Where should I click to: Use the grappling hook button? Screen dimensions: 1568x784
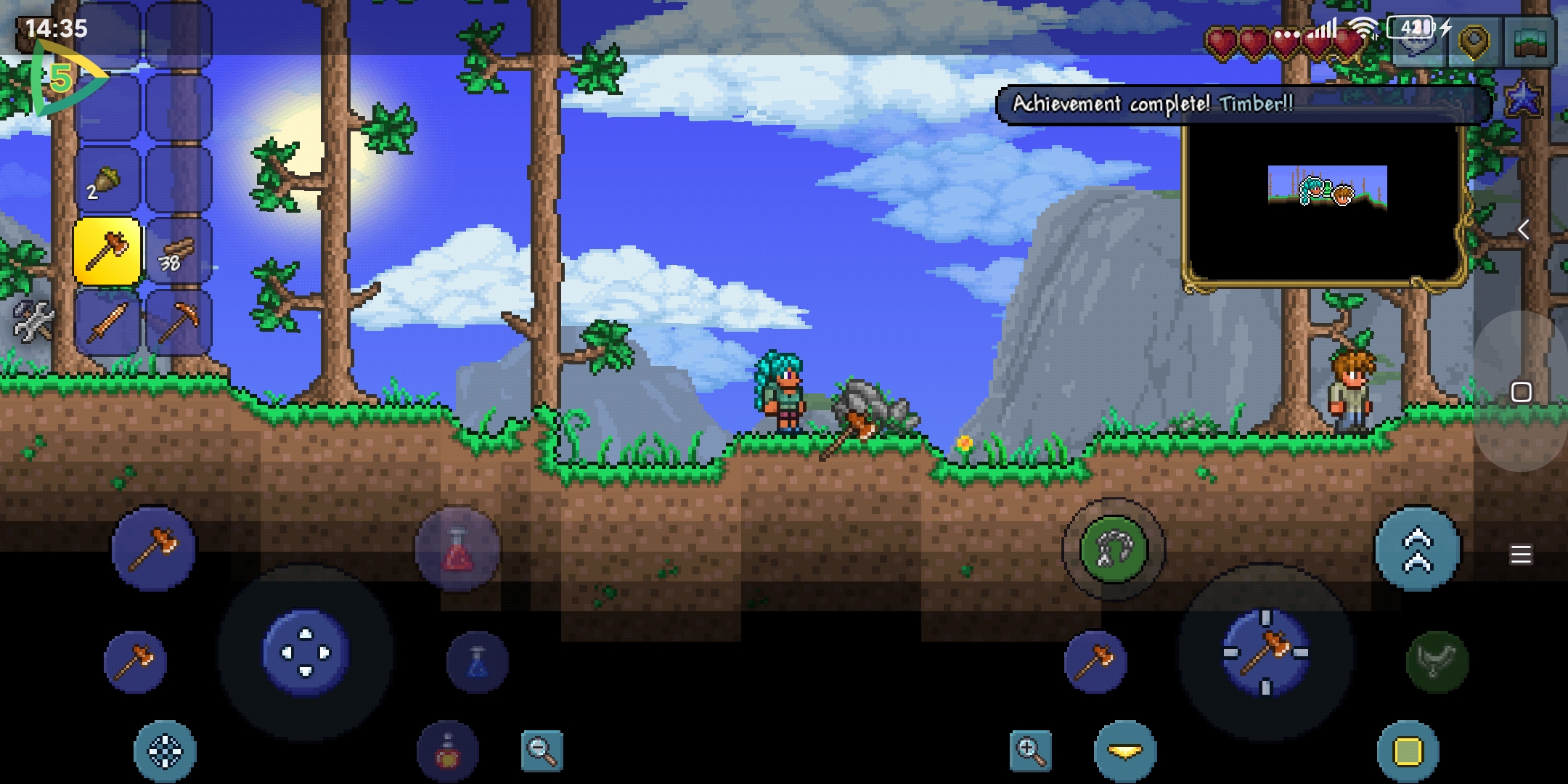click(x=1113, y=550)
